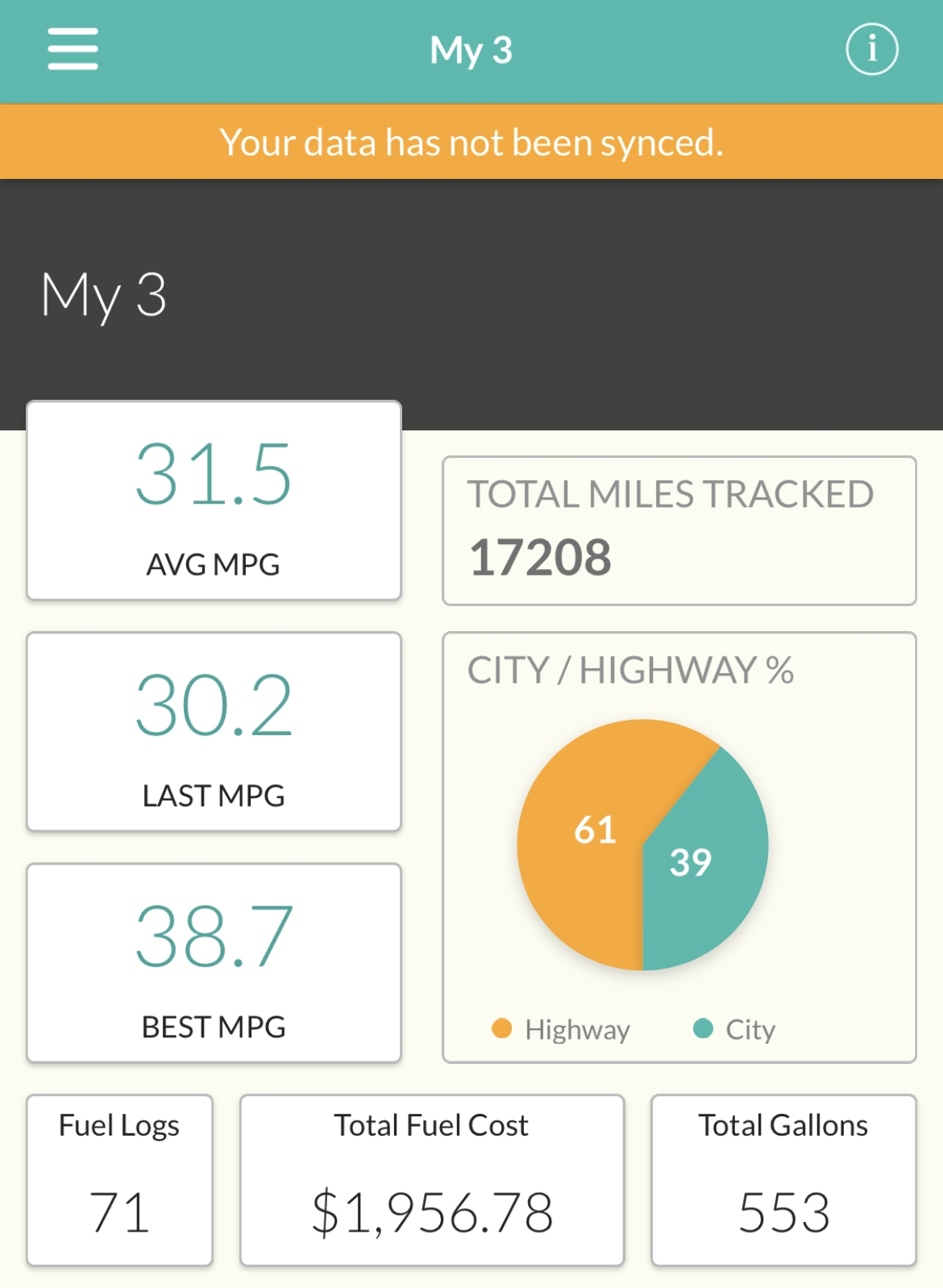The height and width of the screenshot is (1288, 943).
Task: Open the BEST MPG card
Action: 214,963
